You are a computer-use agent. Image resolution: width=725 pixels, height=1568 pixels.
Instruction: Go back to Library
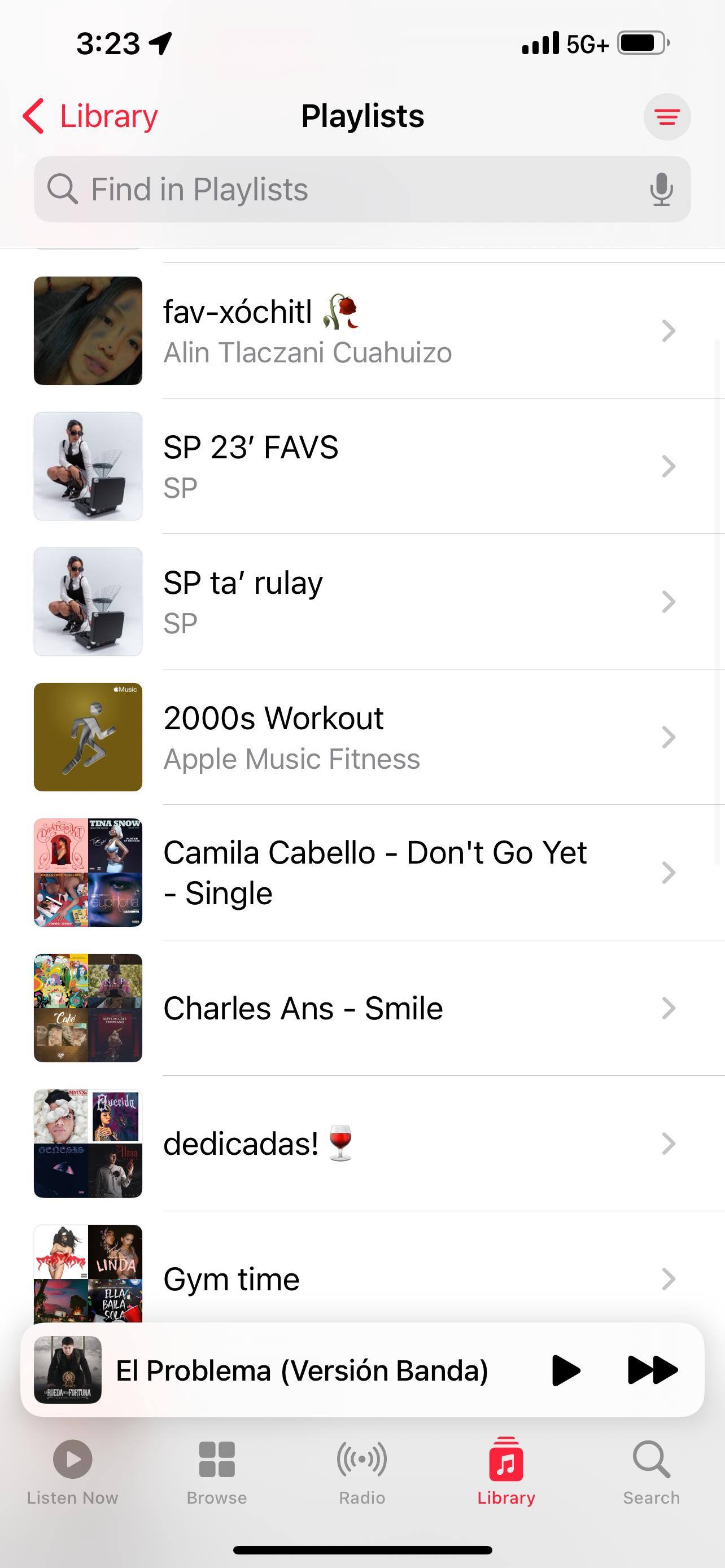click(90, 116)
